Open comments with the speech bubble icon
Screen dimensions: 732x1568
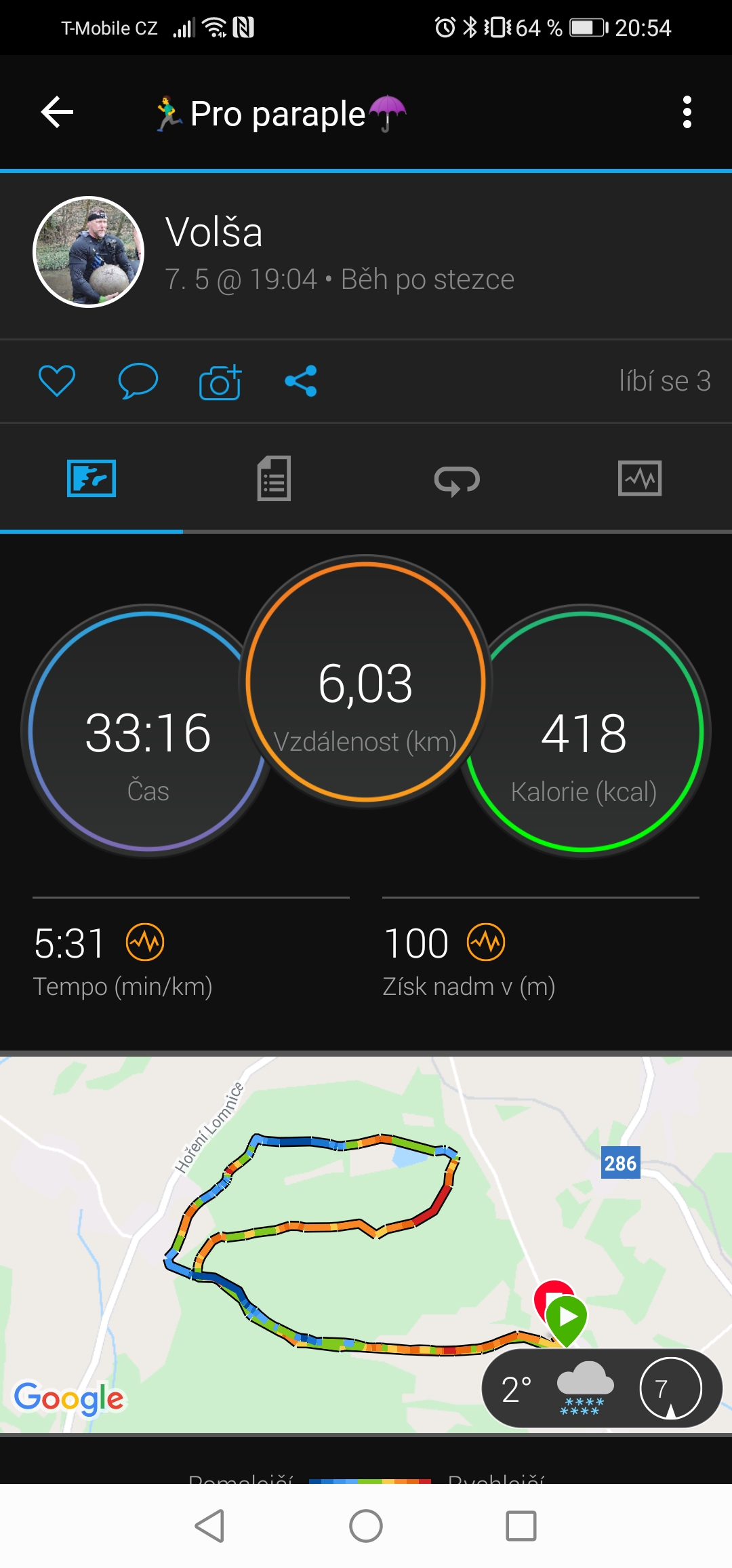138,380
